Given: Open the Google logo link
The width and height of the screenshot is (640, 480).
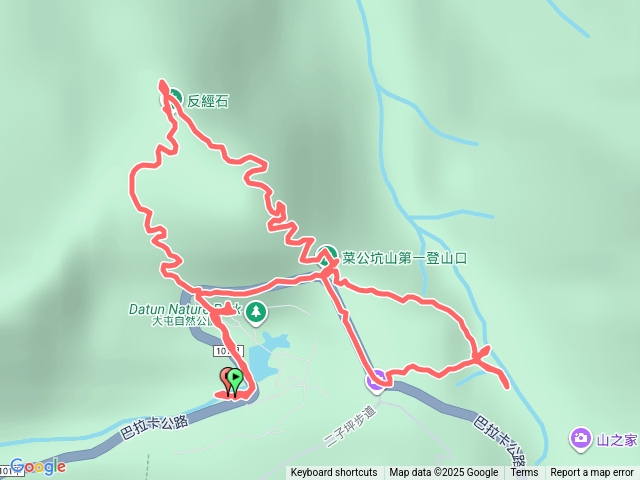Looking at the screenshot, I should coord(38,466).
